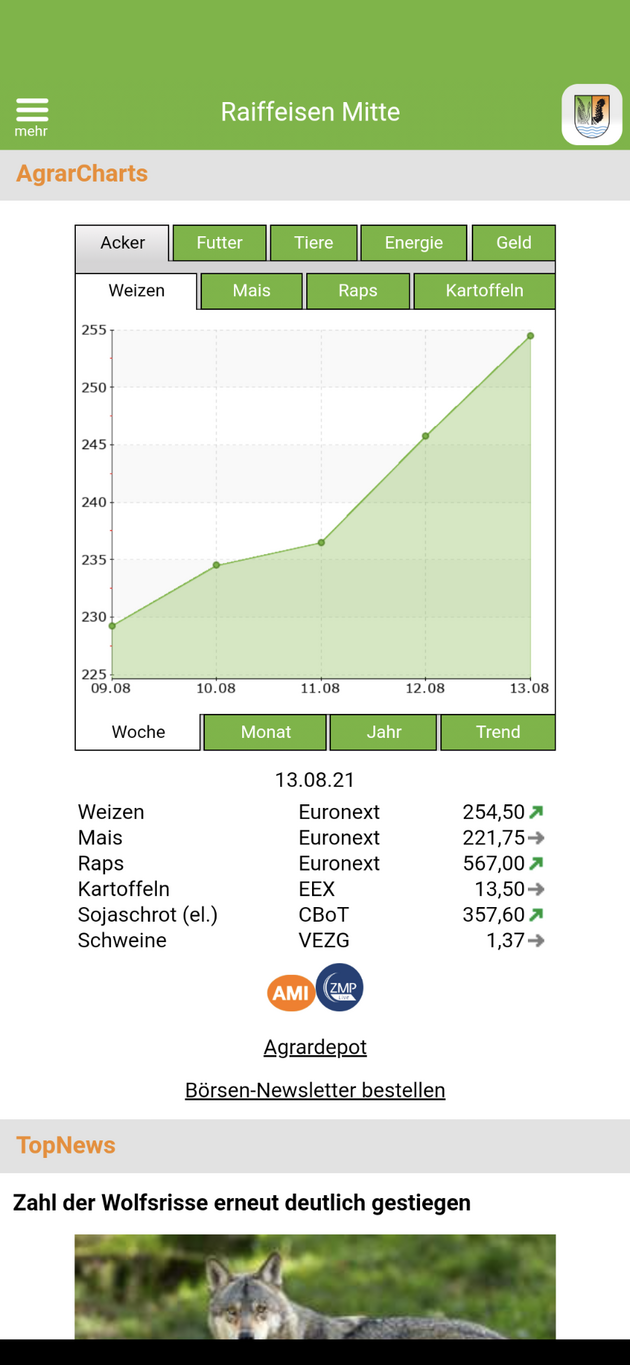This screenshot has width=630, height=1365.
Task: Switch to the Futter tab
Action: (219, 243)
